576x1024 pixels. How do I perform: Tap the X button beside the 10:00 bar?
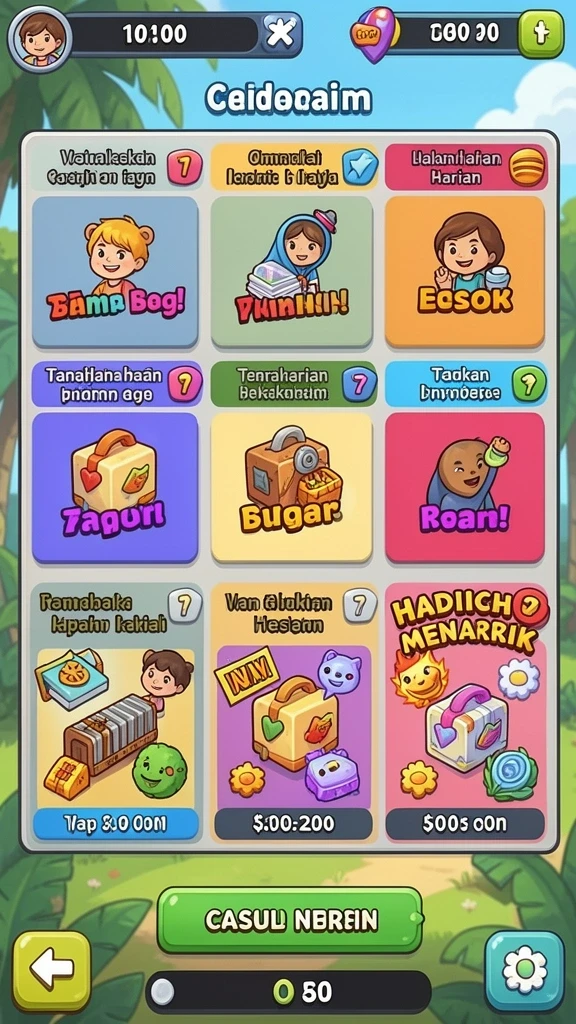[281, 34]
